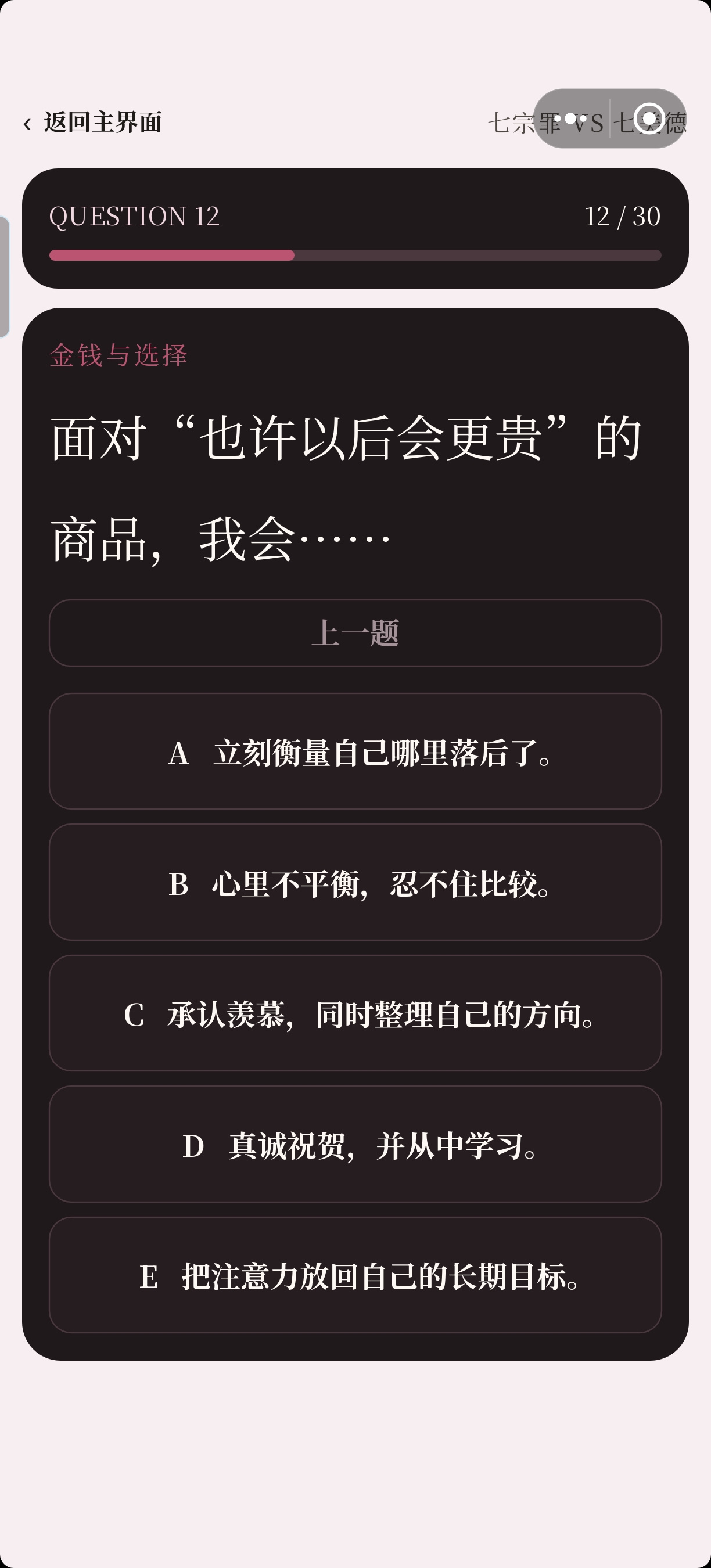Pick option C 承认羡慕，同时整理自己的方向

coord(355,1013)
